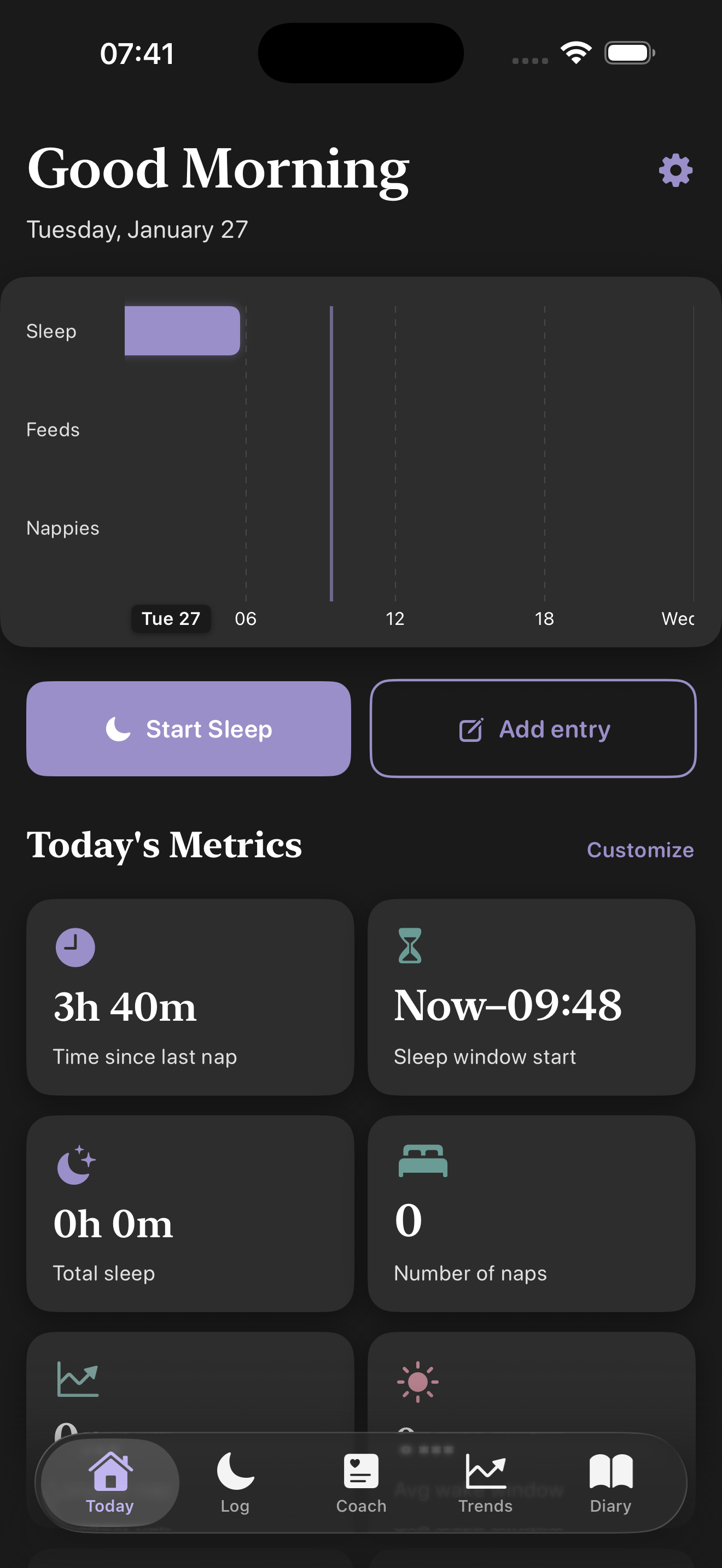Select the sleep bar on the timeline
The image size is (722, 1568).
pos(182,331)
